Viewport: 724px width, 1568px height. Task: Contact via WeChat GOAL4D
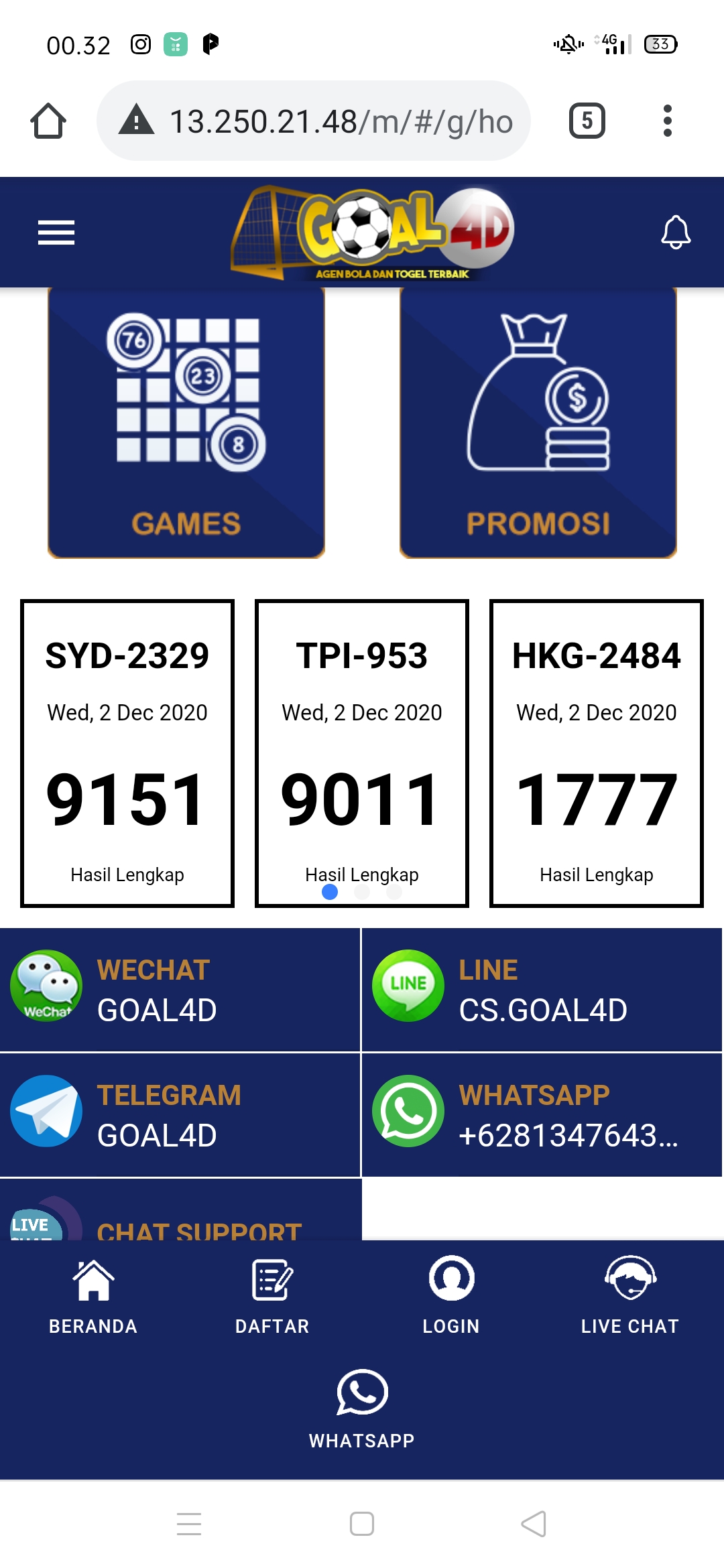point(180,990)
